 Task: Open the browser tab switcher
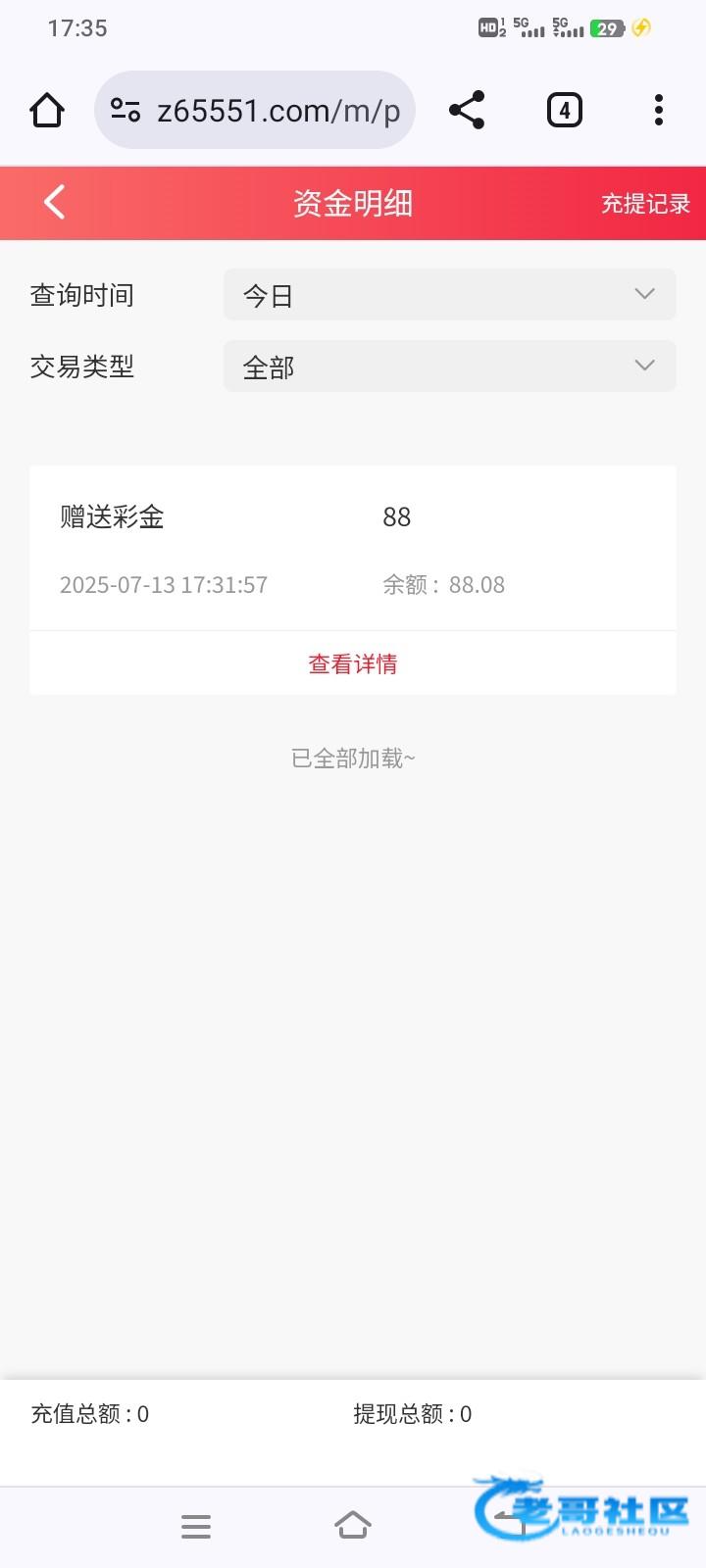pyautogui.click(x=564, y=111)
